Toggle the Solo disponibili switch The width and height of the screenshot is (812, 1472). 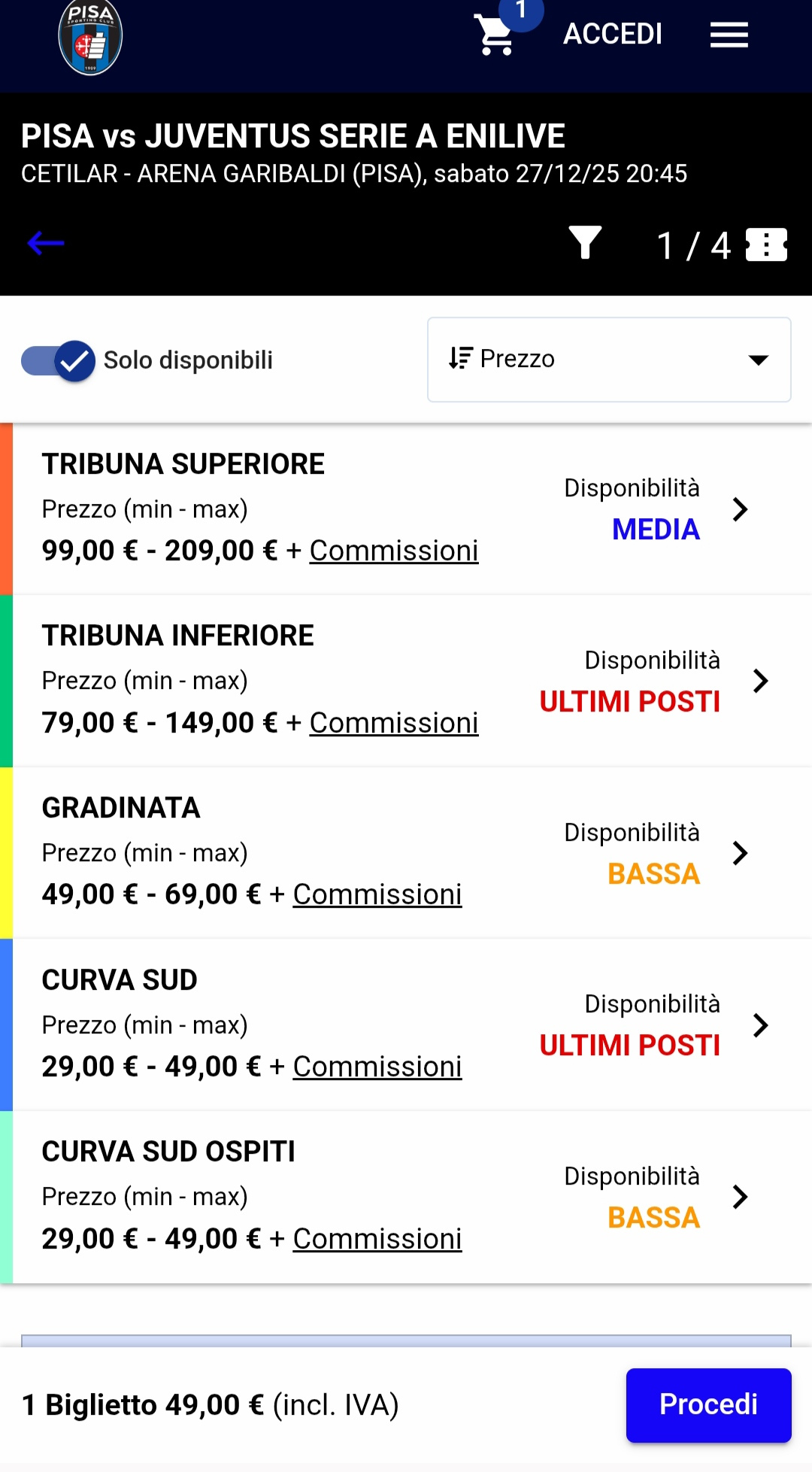[x=59, y=361]
